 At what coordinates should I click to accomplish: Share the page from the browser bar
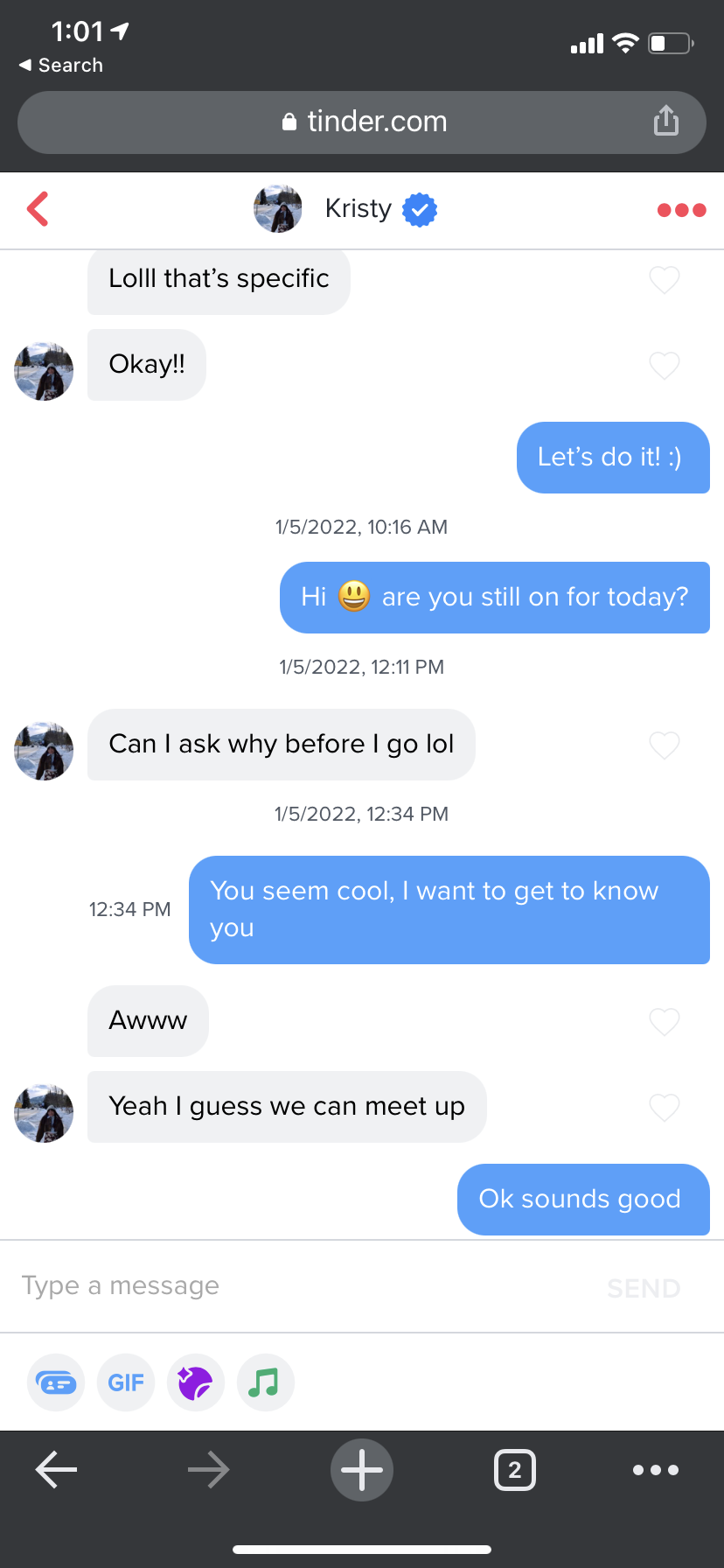click(666, 121)
